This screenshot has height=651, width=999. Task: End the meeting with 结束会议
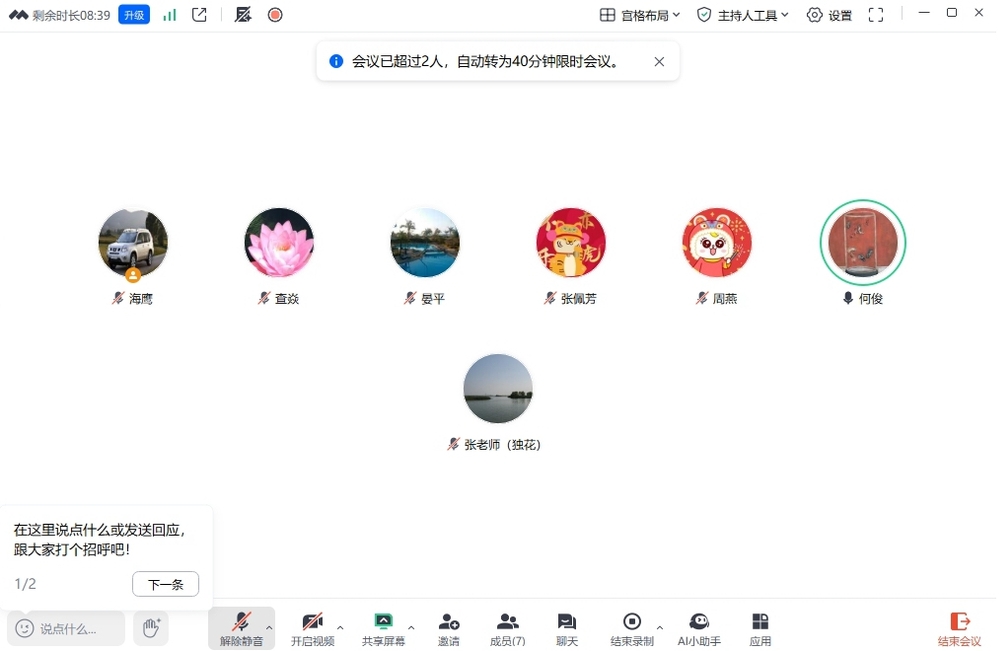(x=959, y=629)
